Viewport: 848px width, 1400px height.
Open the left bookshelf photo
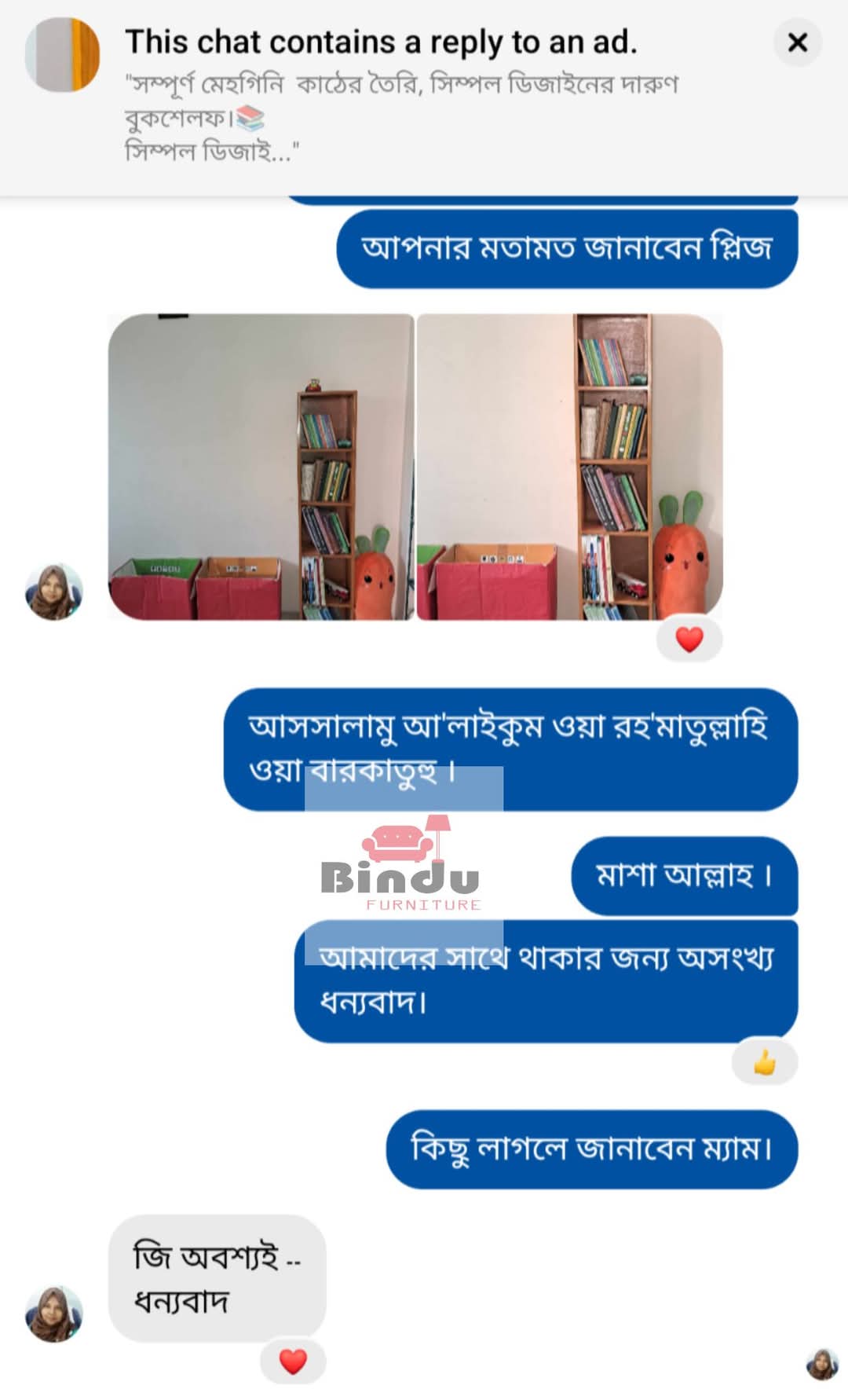(261, 467)
